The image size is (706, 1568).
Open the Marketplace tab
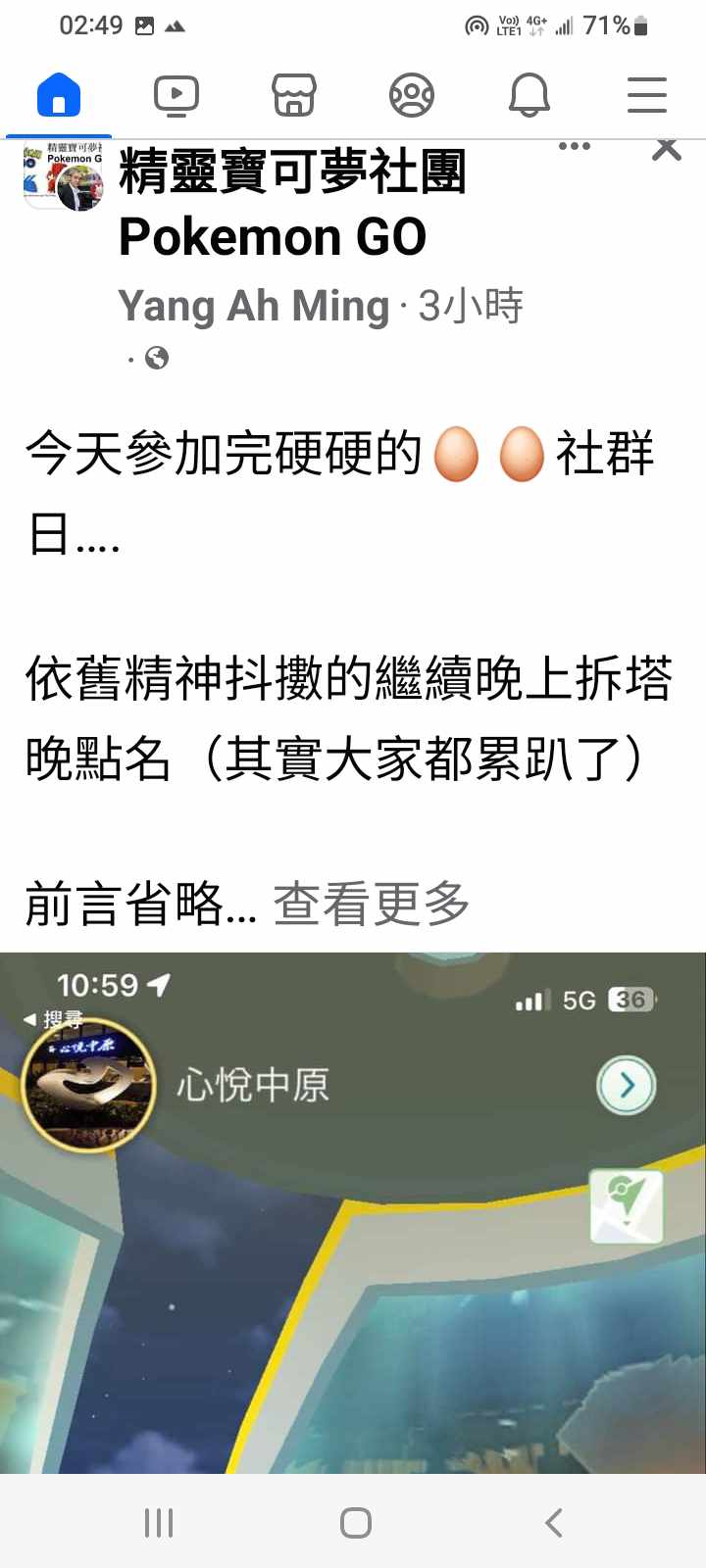point(294,96)
